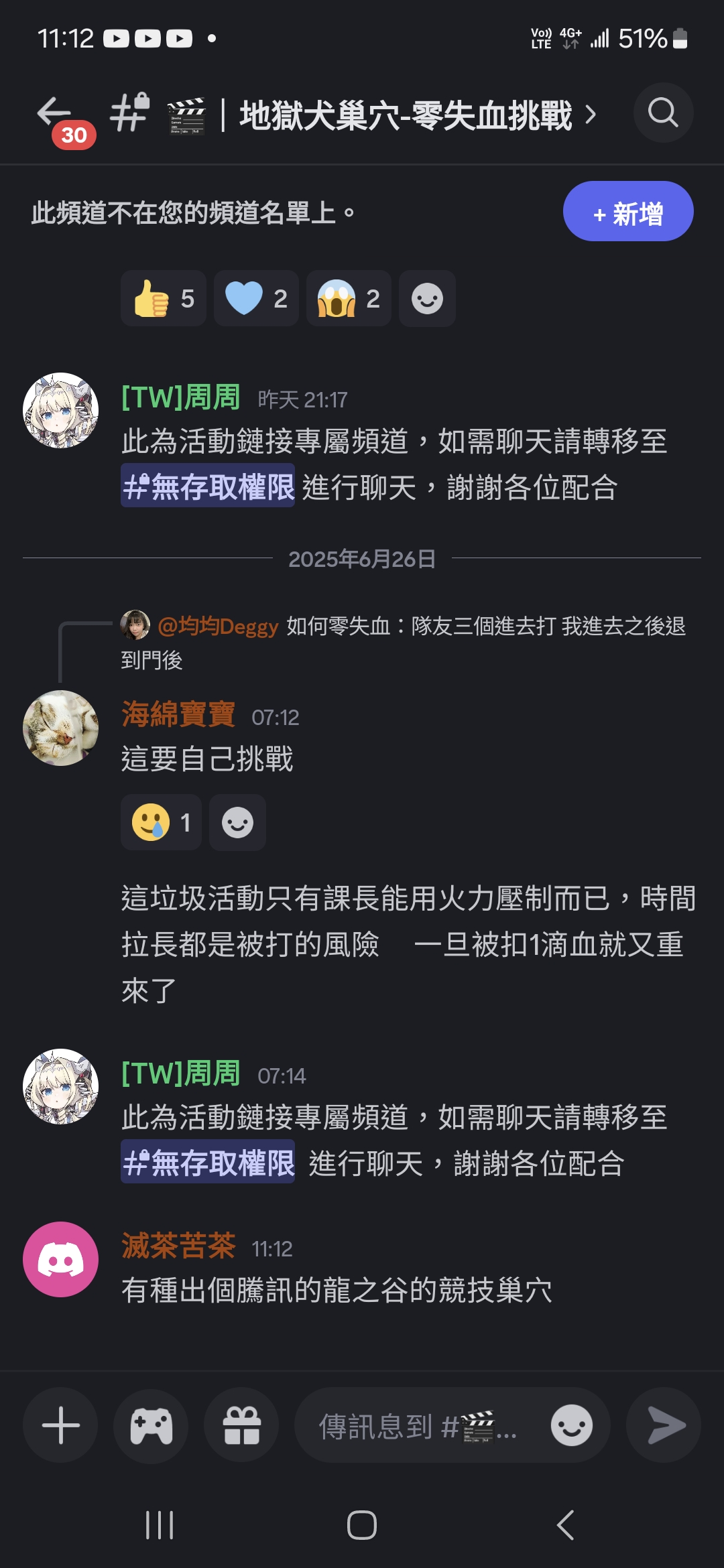Open the gift icon
The height and width of the screenshot is (1568, 724).
241,1425
